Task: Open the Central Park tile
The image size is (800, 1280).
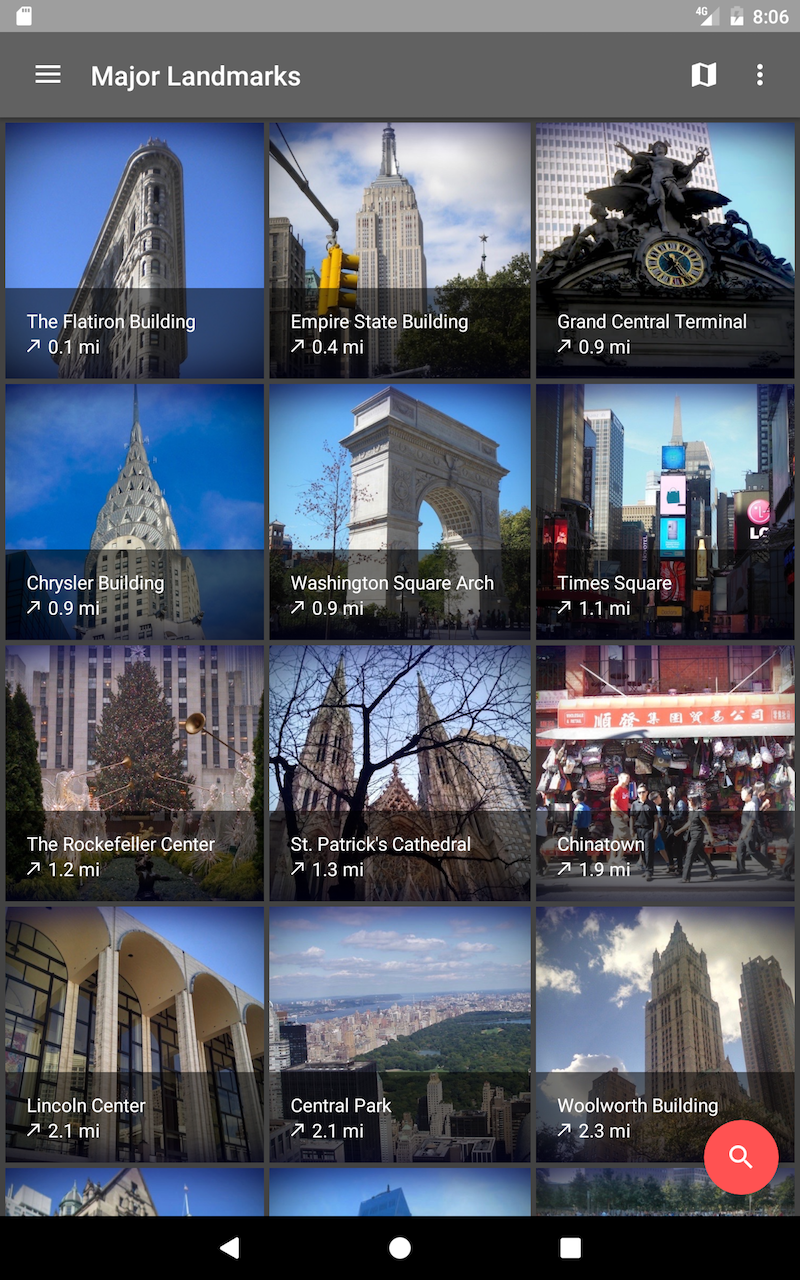Action: (x=400, y=1034)
